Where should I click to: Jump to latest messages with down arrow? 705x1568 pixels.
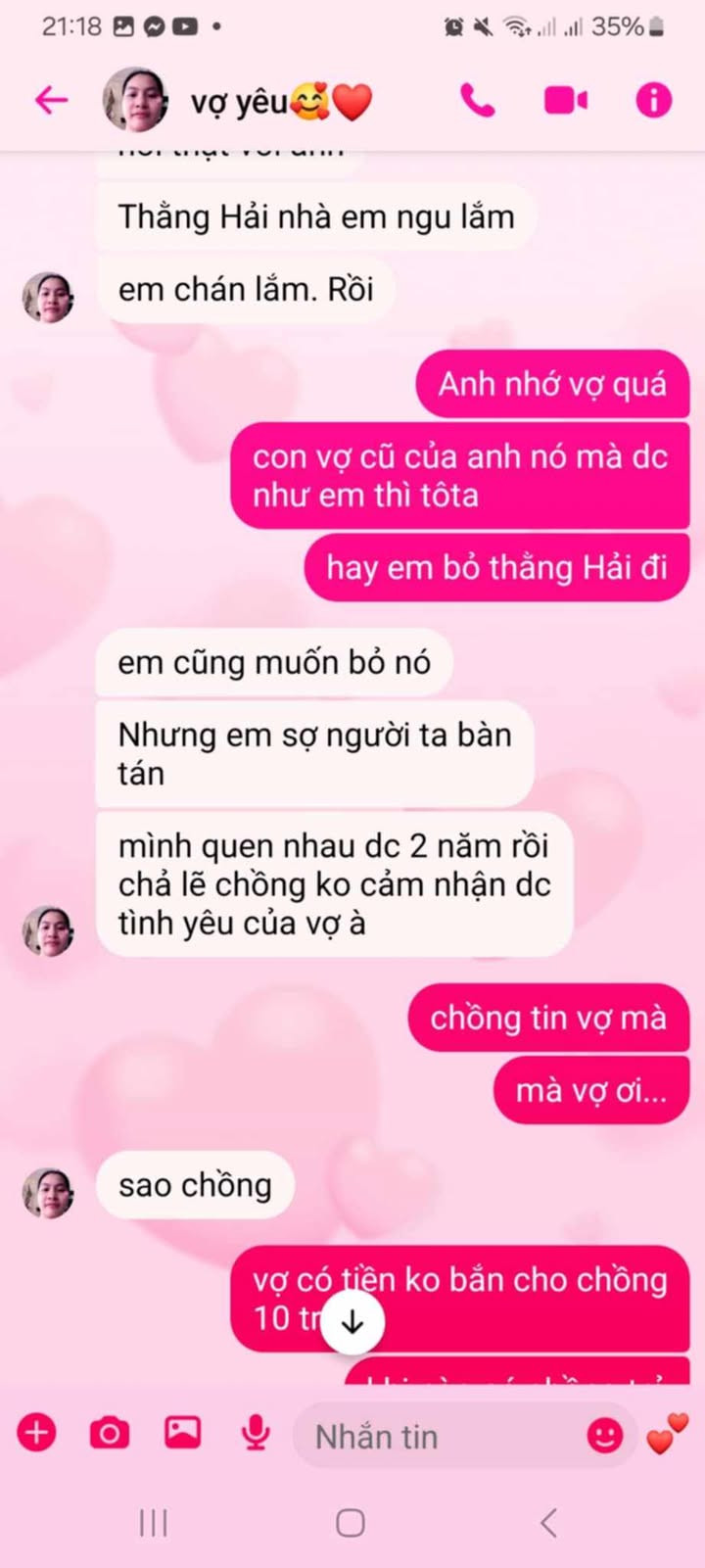coord(352,1323)
